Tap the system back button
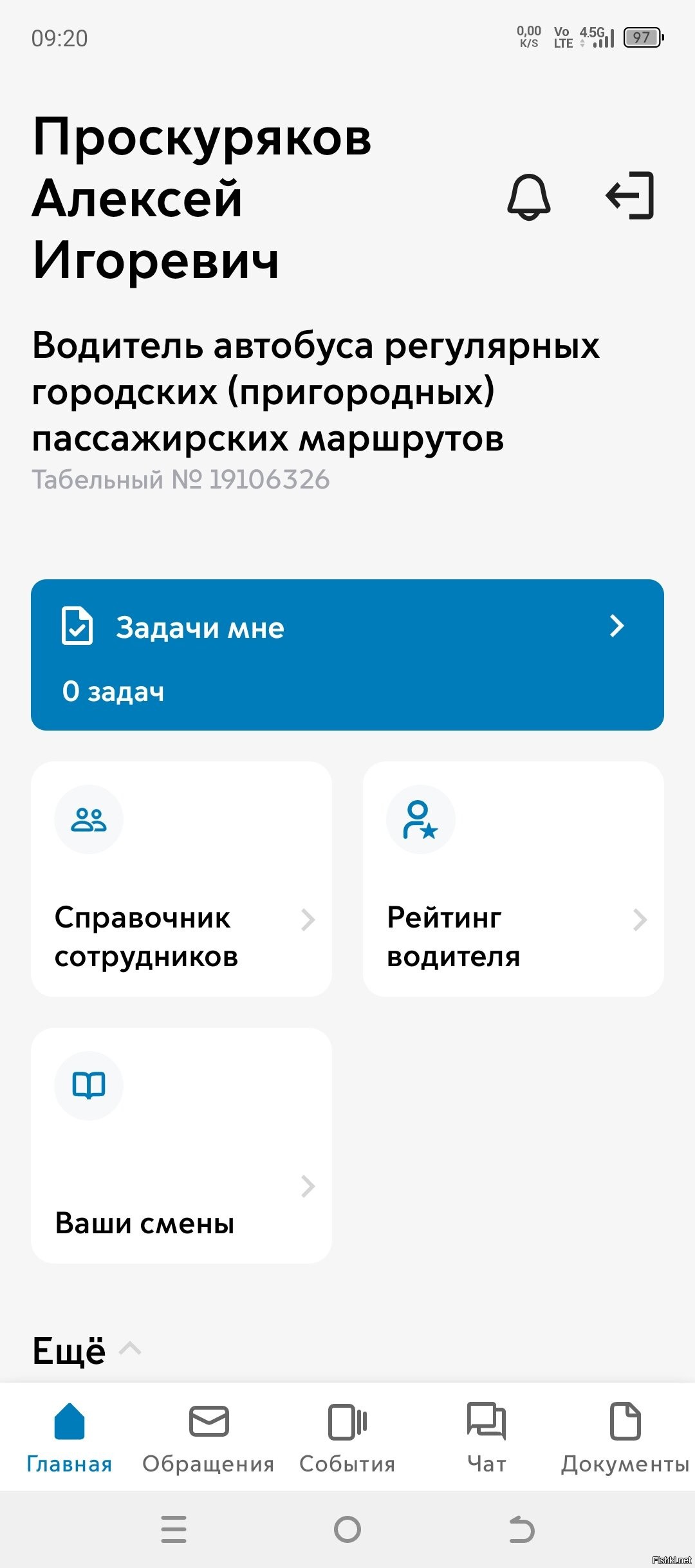Viewport: 695px width, 1568px height. pyautogui.click(x=521, y=1529)
